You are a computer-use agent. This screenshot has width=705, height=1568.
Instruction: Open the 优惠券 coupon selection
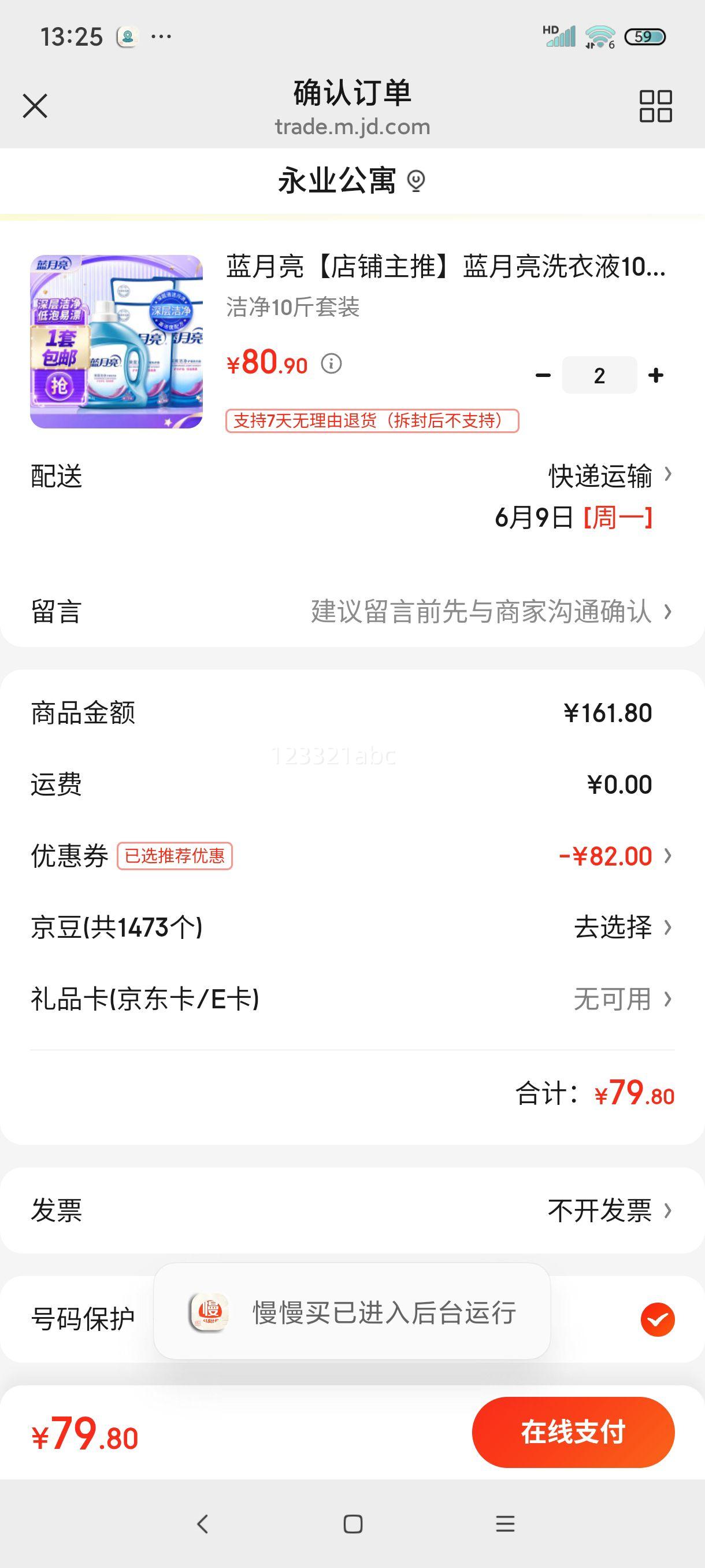[352, 856]
